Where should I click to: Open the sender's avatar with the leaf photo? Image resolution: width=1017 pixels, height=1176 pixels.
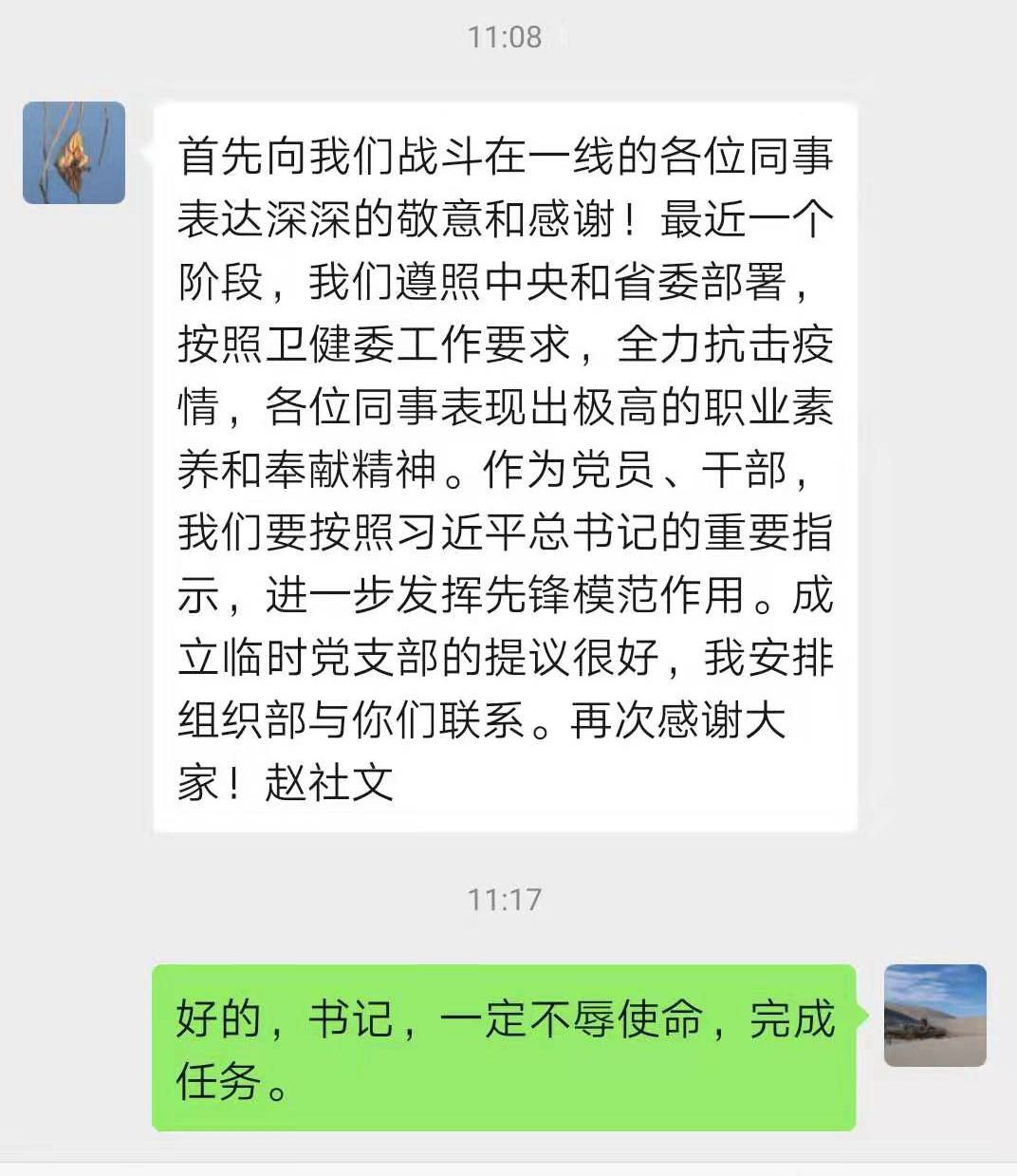pyautogui.click(x=74, y=153)
